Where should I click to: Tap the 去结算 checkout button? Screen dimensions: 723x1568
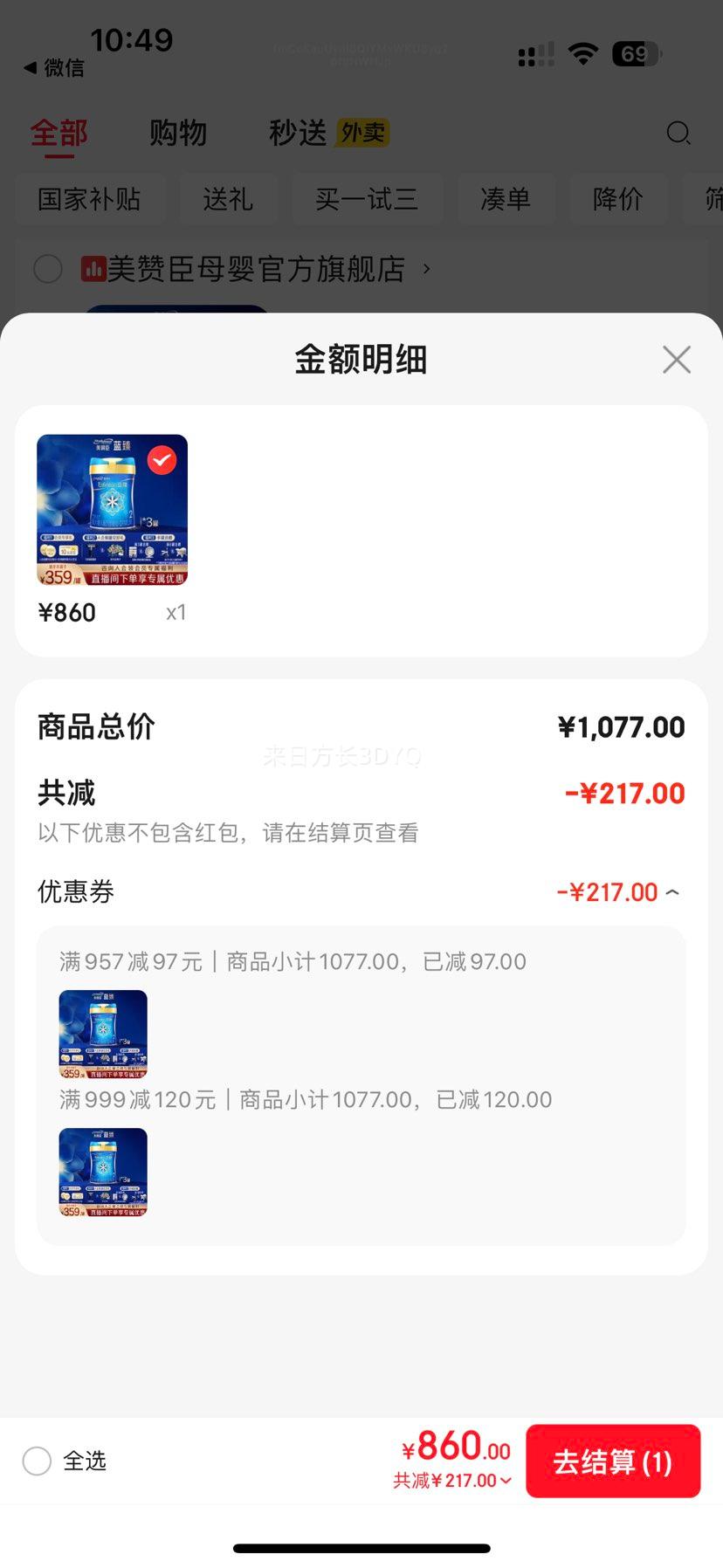click(x=613, y=1461)
